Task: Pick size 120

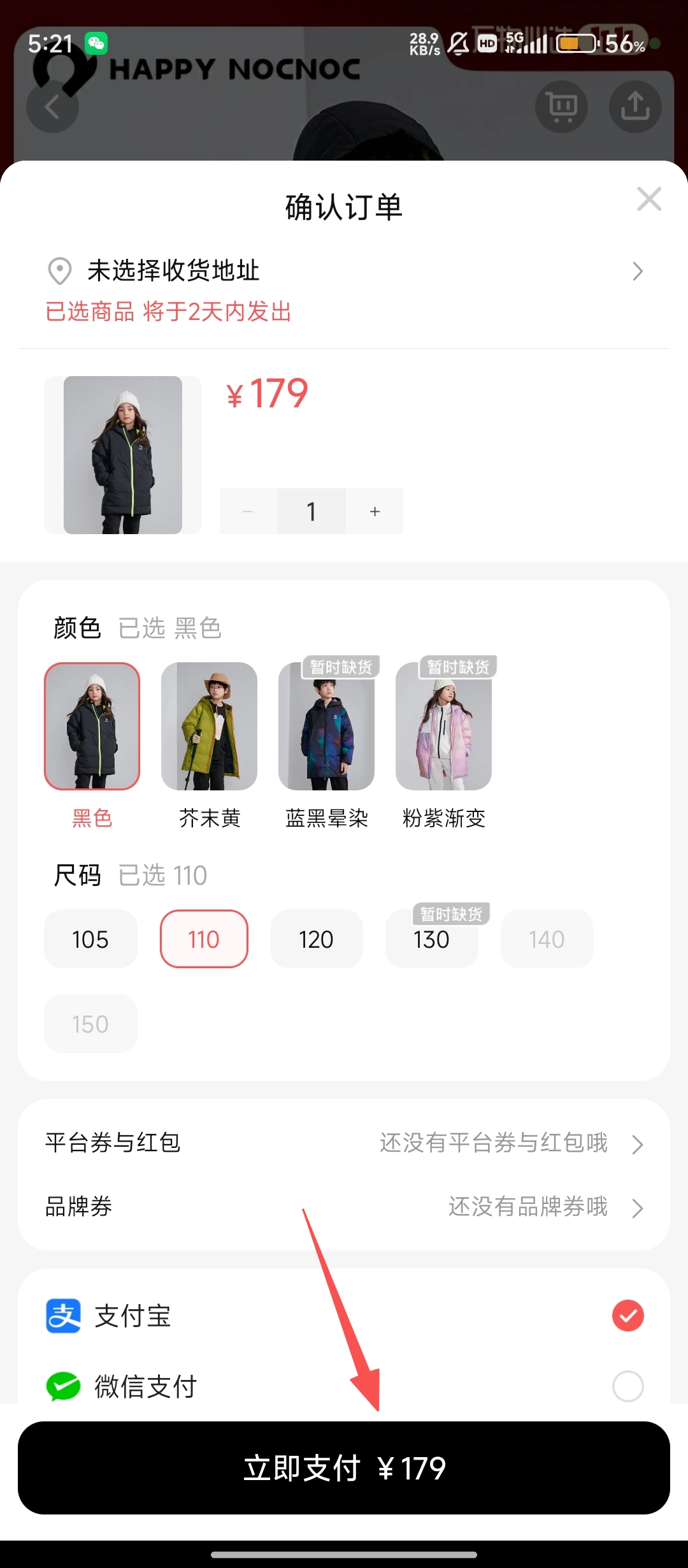Action: (317, 939)
